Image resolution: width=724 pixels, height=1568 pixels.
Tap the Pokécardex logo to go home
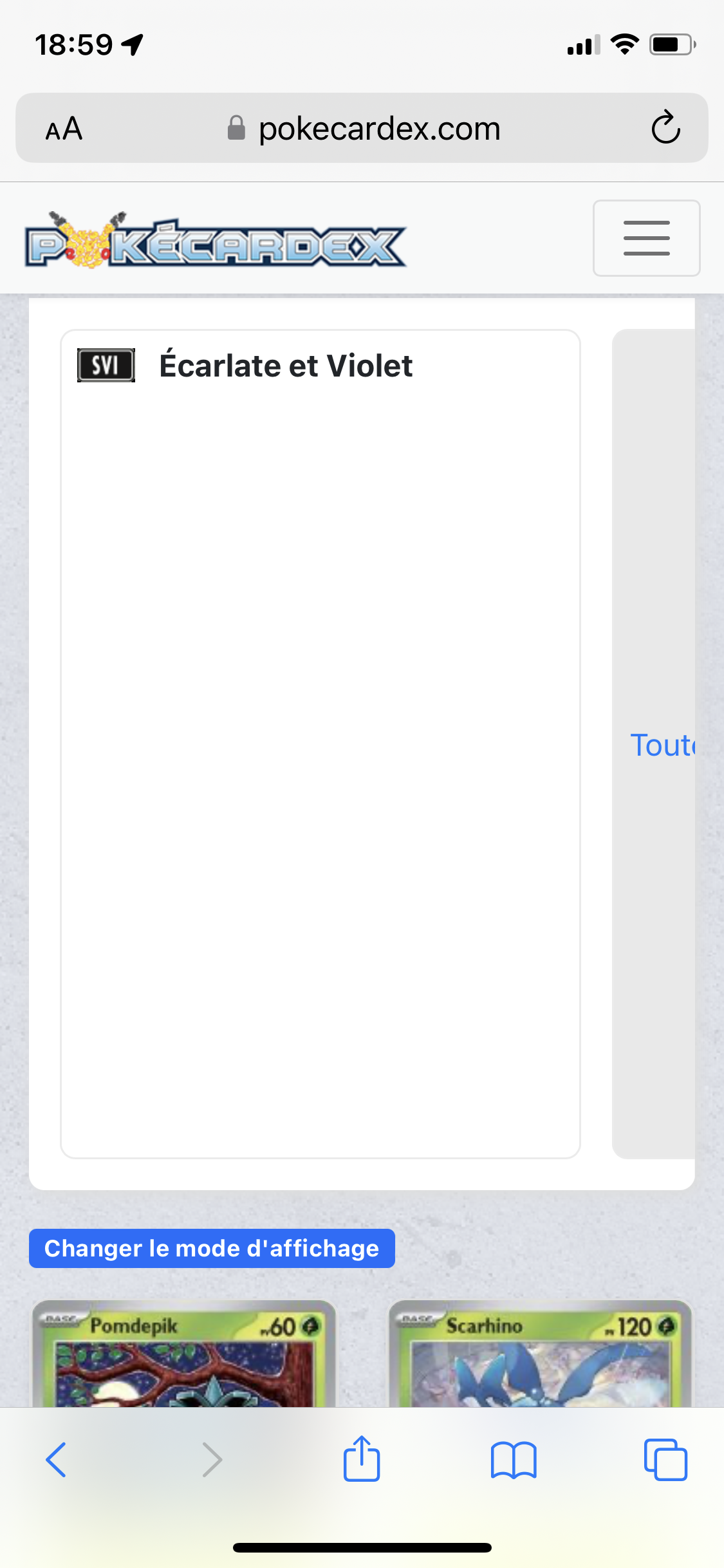pyautogui.click(x=216, y=241)
